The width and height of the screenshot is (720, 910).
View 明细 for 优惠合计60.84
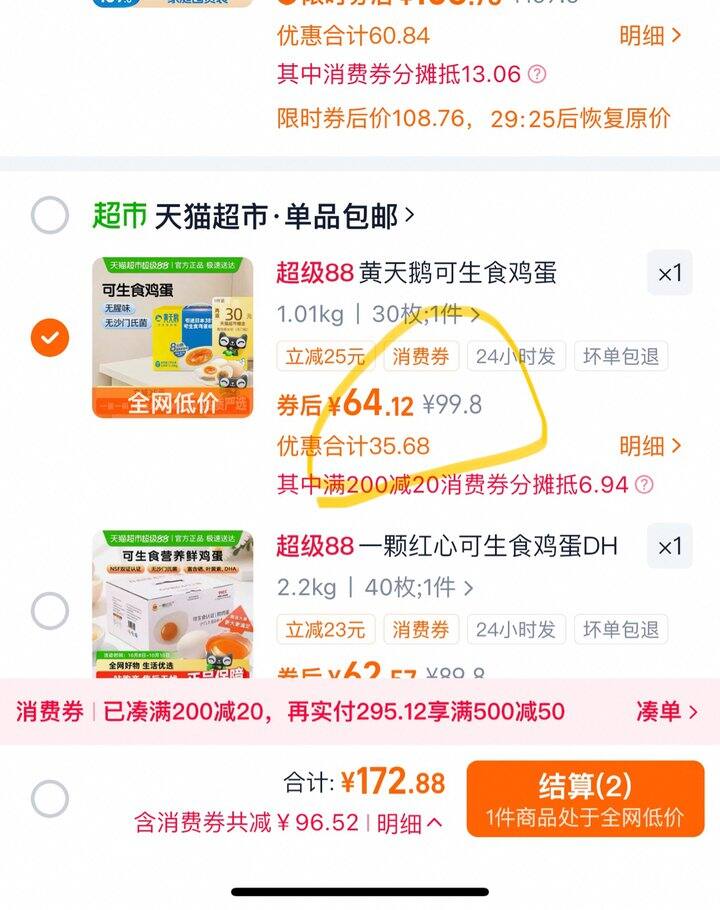[649, 35]
